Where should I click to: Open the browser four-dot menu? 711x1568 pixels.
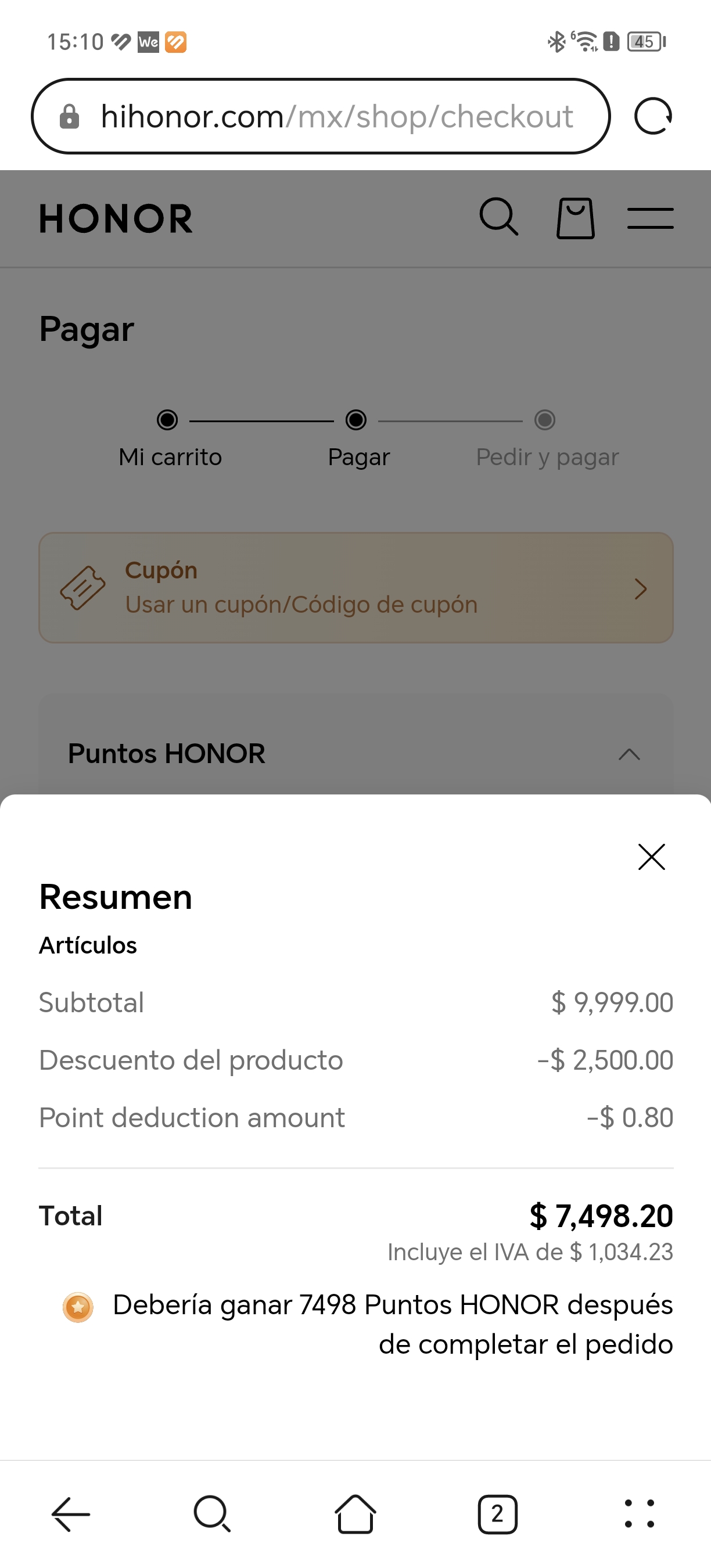[639, 1513]
